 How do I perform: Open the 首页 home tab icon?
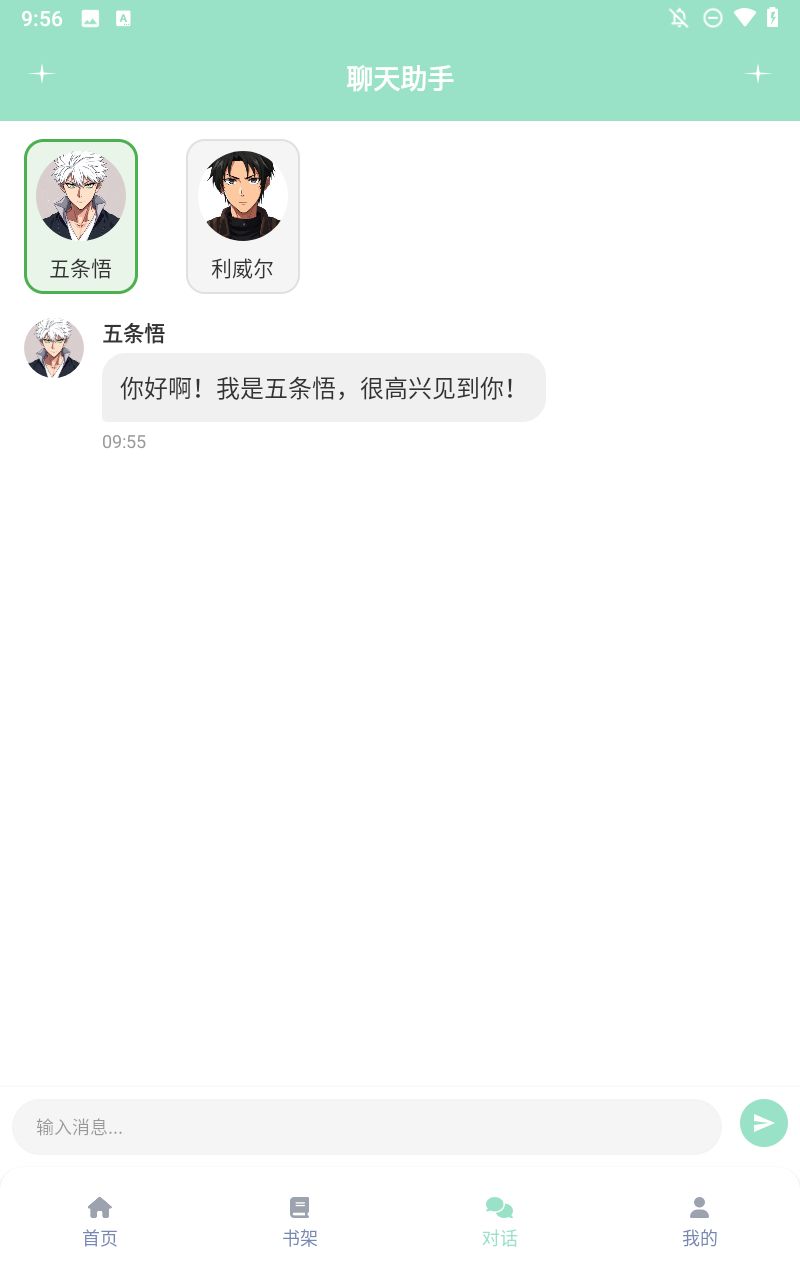[x=100, y=1207]
